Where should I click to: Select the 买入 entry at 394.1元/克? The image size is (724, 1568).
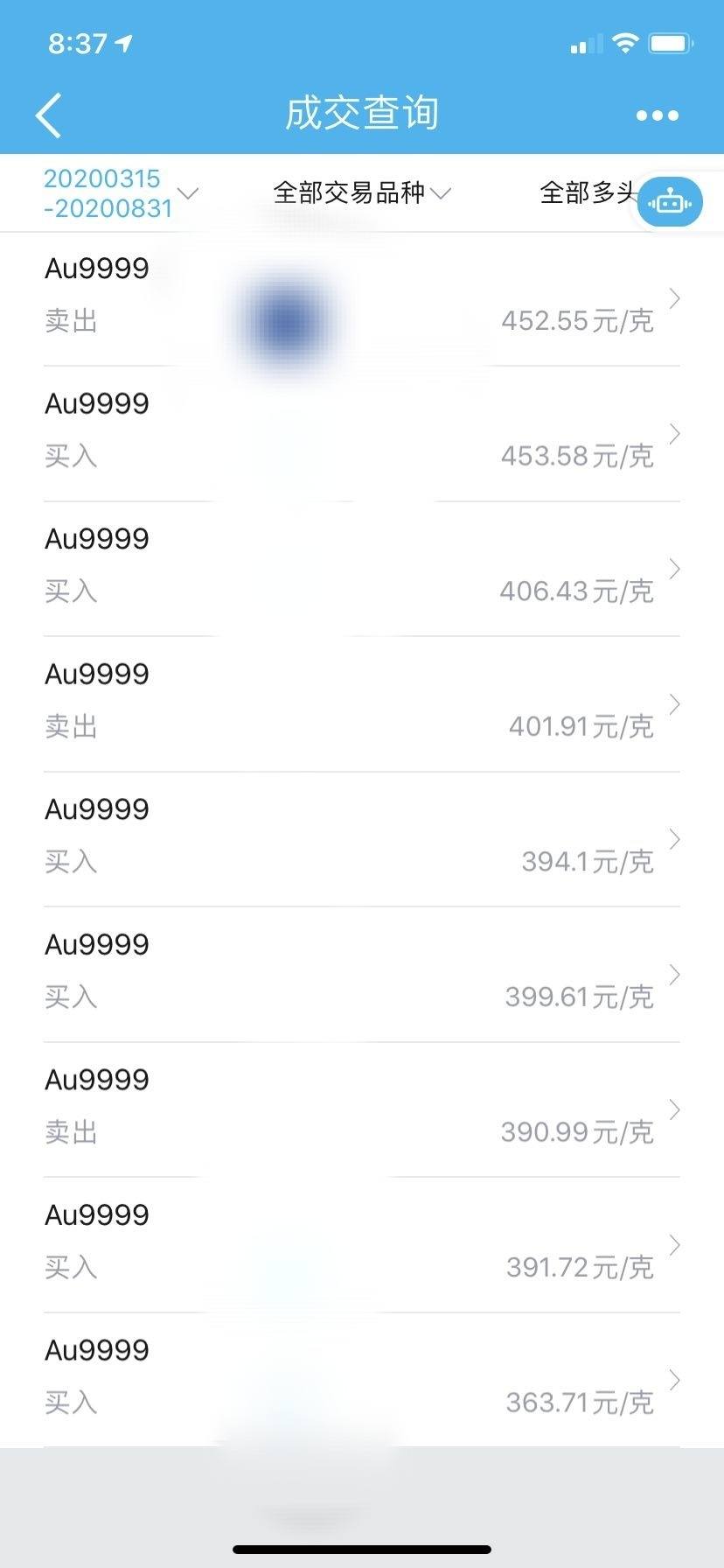click(x=362, y=839)
